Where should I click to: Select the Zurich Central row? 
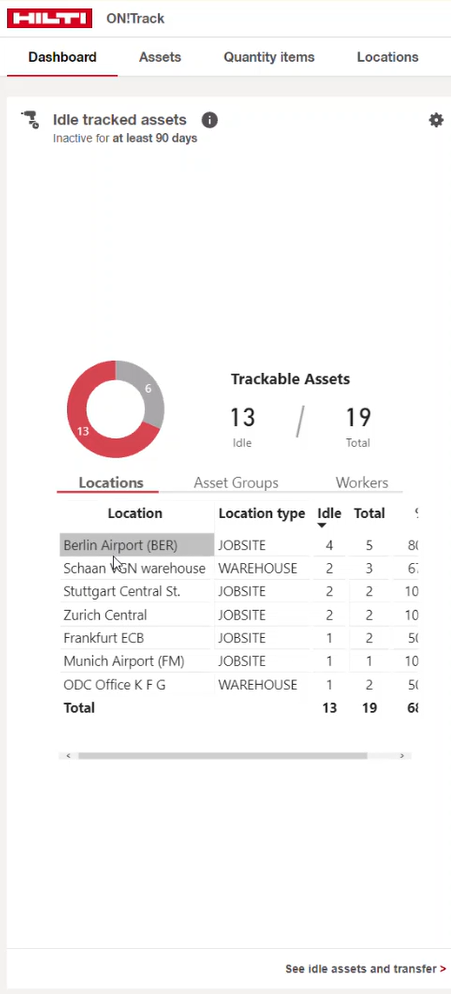coord(239,615)
